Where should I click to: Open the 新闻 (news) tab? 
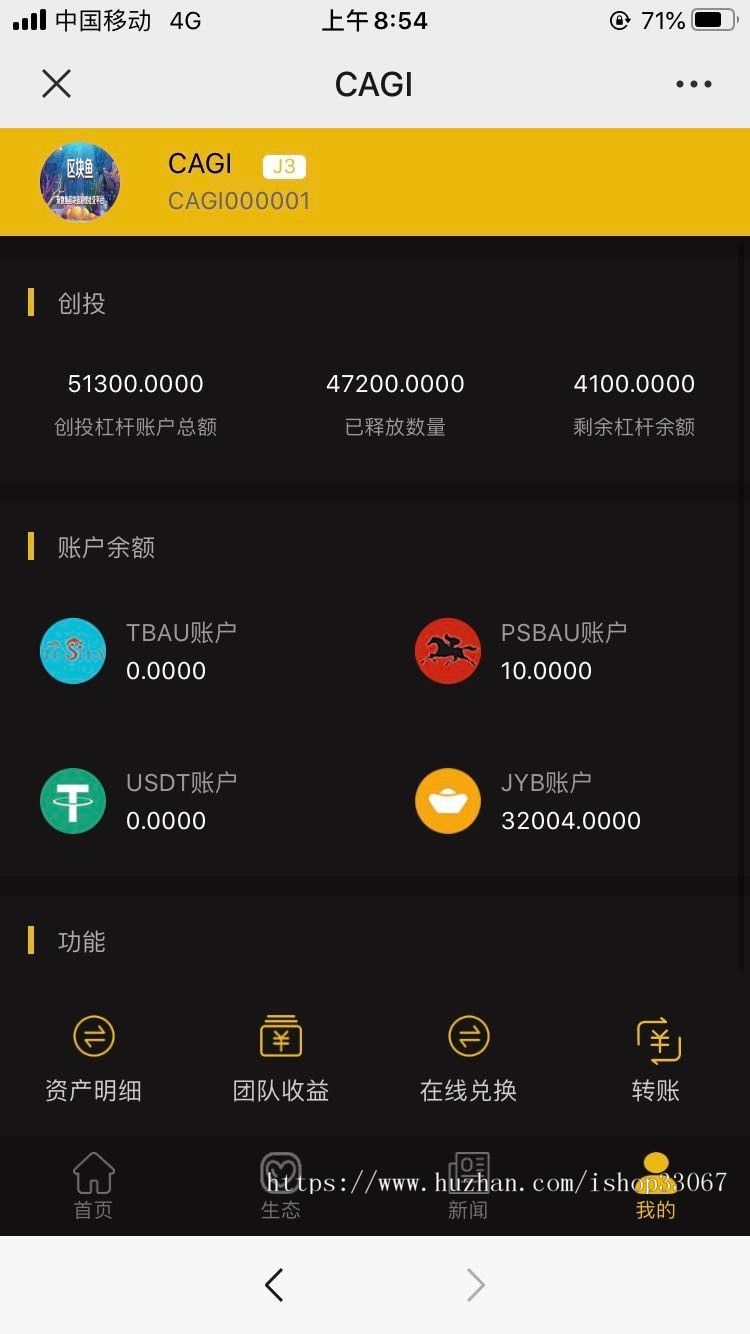click(x=467, y=1184)
